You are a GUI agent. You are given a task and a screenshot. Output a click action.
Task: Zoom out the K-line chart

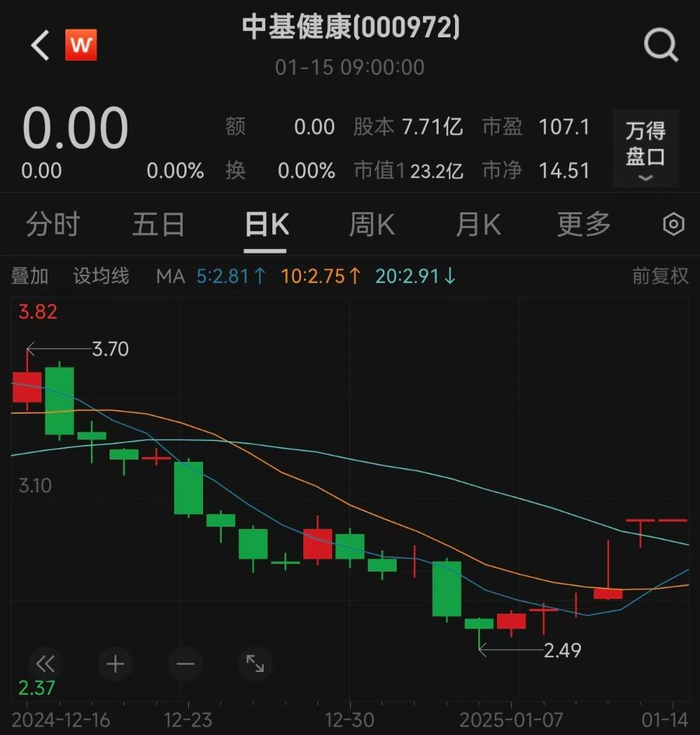(185, 662)
